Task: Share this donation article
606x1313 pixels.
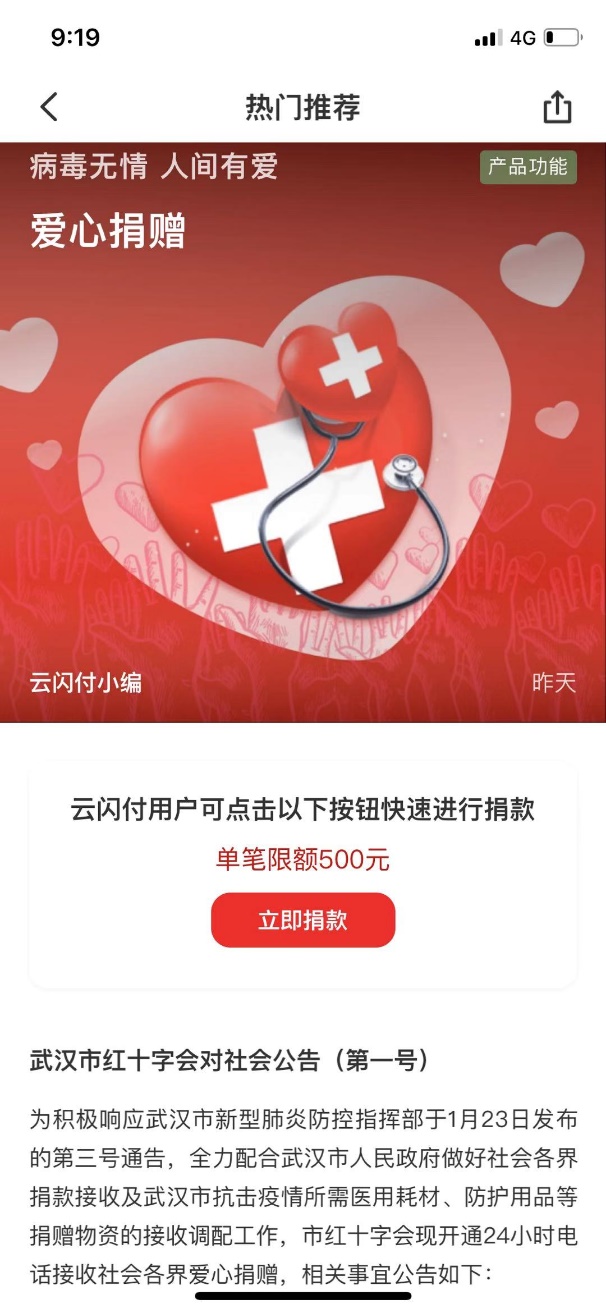Action: pyautogui.click(x=557, y=107)
